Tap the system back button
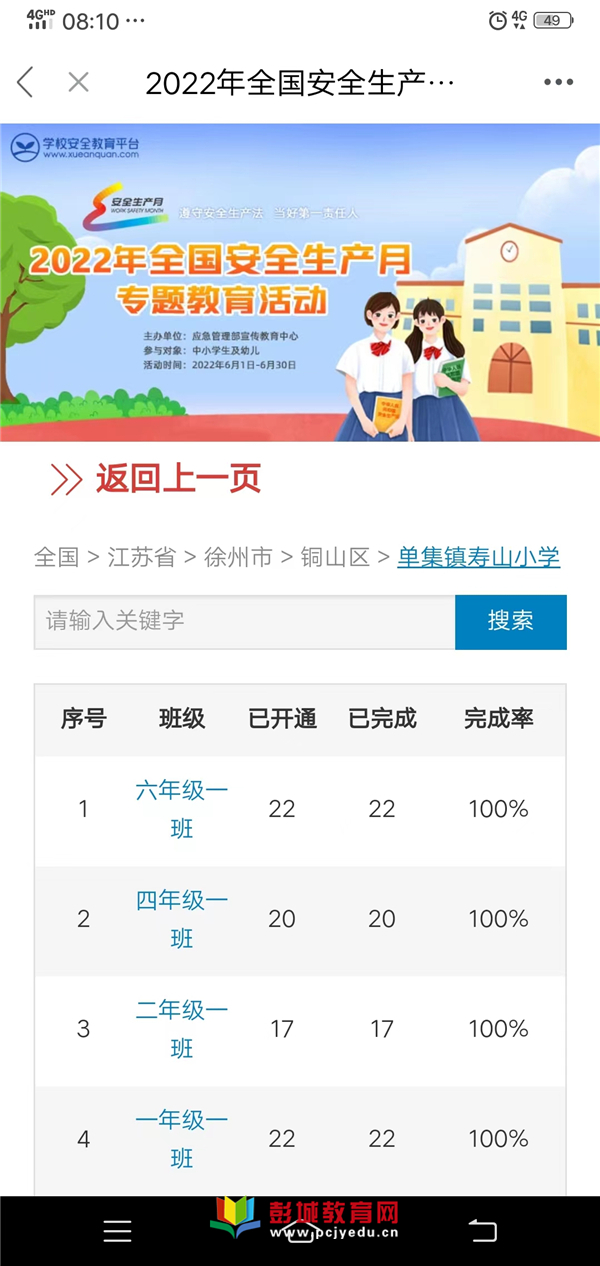 483,1231
